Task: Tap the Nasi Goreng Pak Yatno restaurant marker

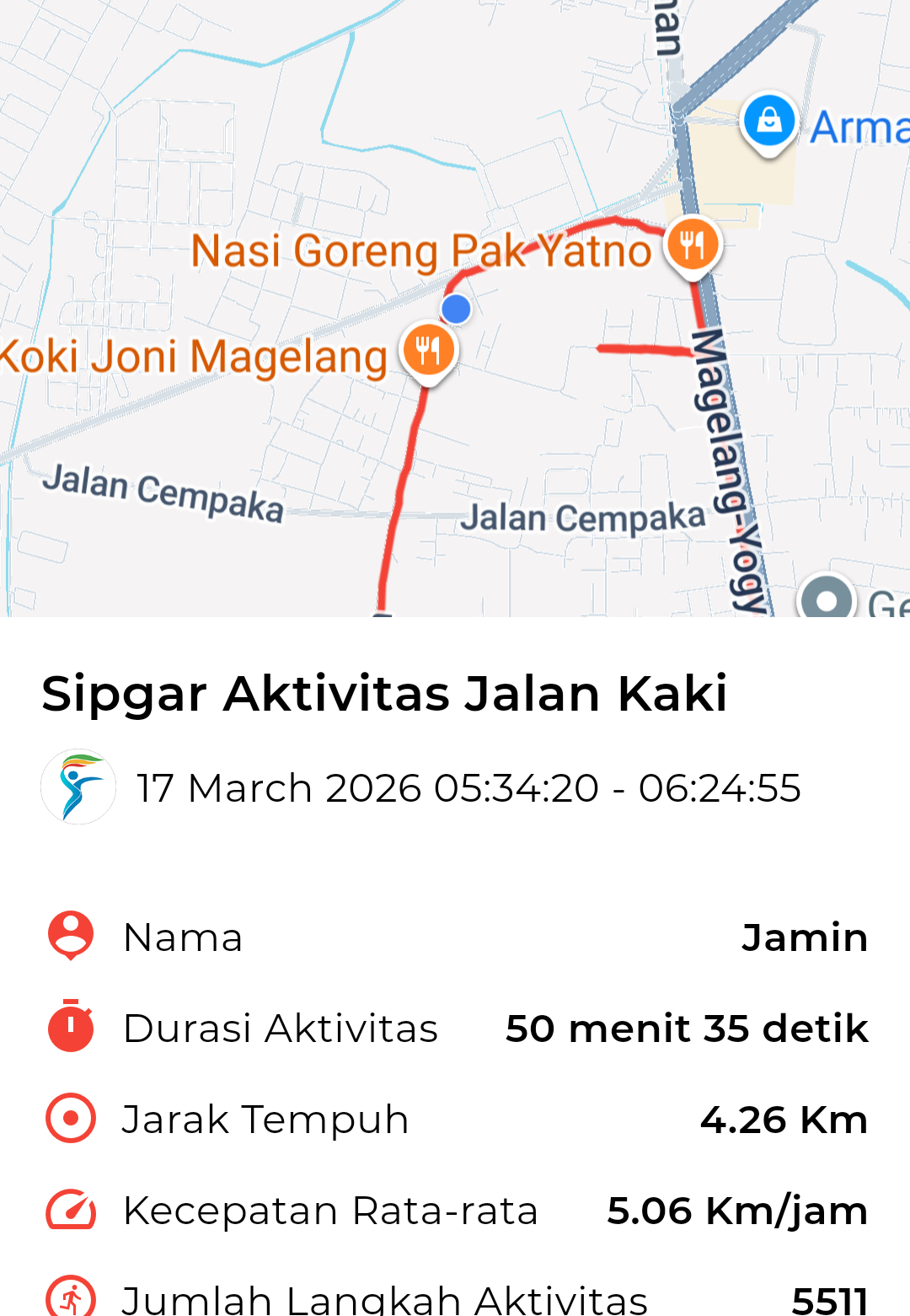Action: click(x=693, y=245)
